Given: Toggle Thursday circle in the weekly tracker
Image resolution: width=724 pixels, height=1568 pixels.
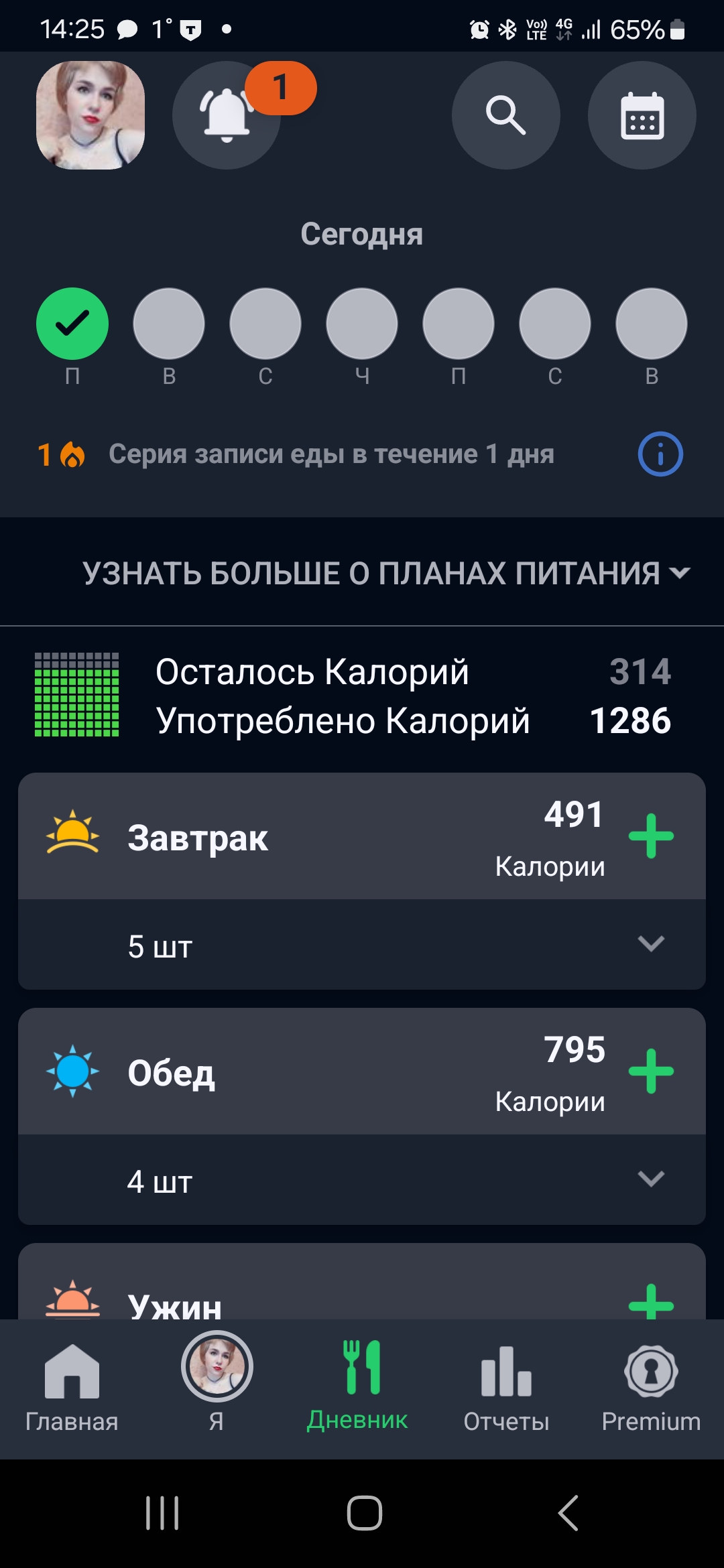Looking at the screenshot, I should (x=361, y=324).
